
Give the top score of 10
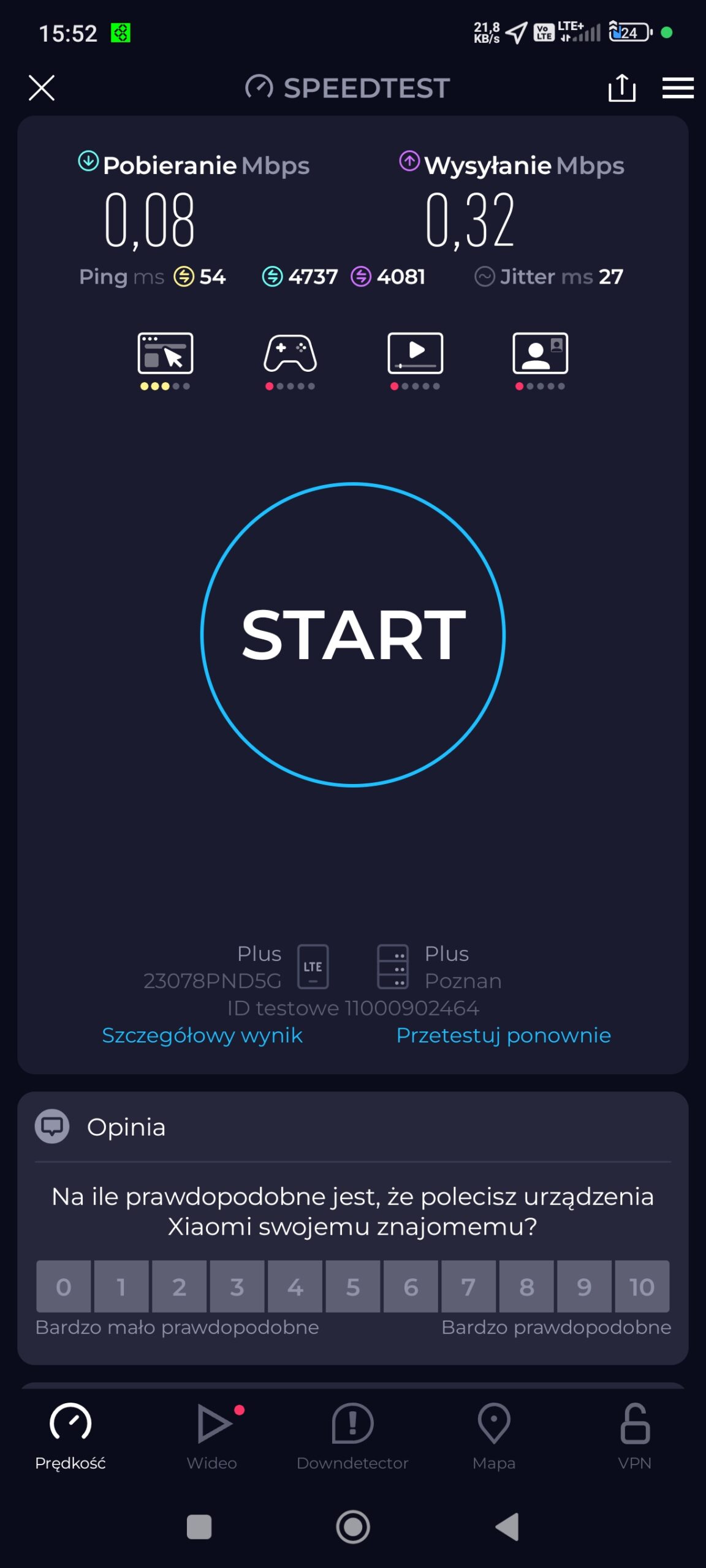pos(642,1286)
